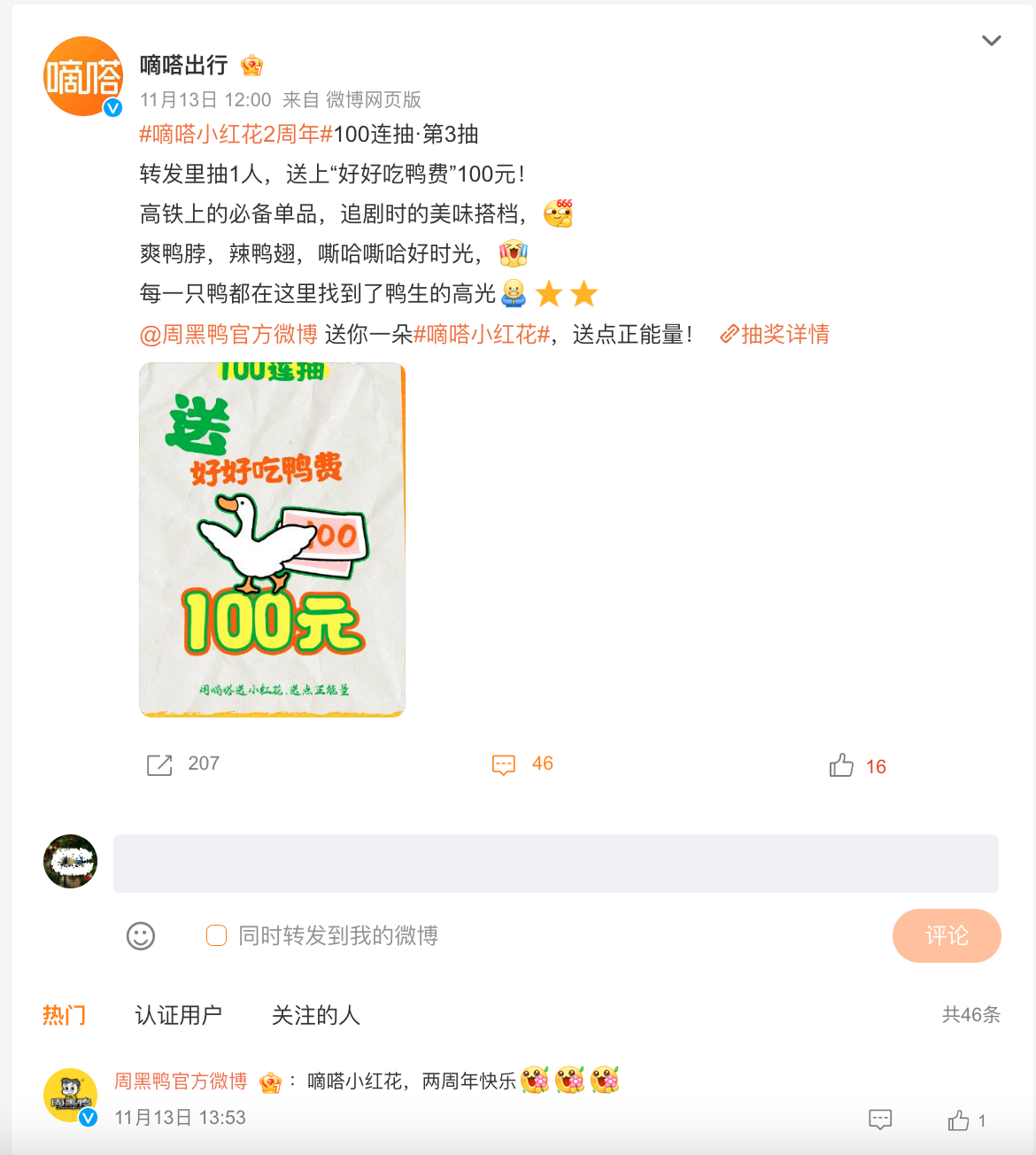Switch to the 热门 comments tab
This screenshot has width=1036, height=1155.
[x=64, y=1015]
